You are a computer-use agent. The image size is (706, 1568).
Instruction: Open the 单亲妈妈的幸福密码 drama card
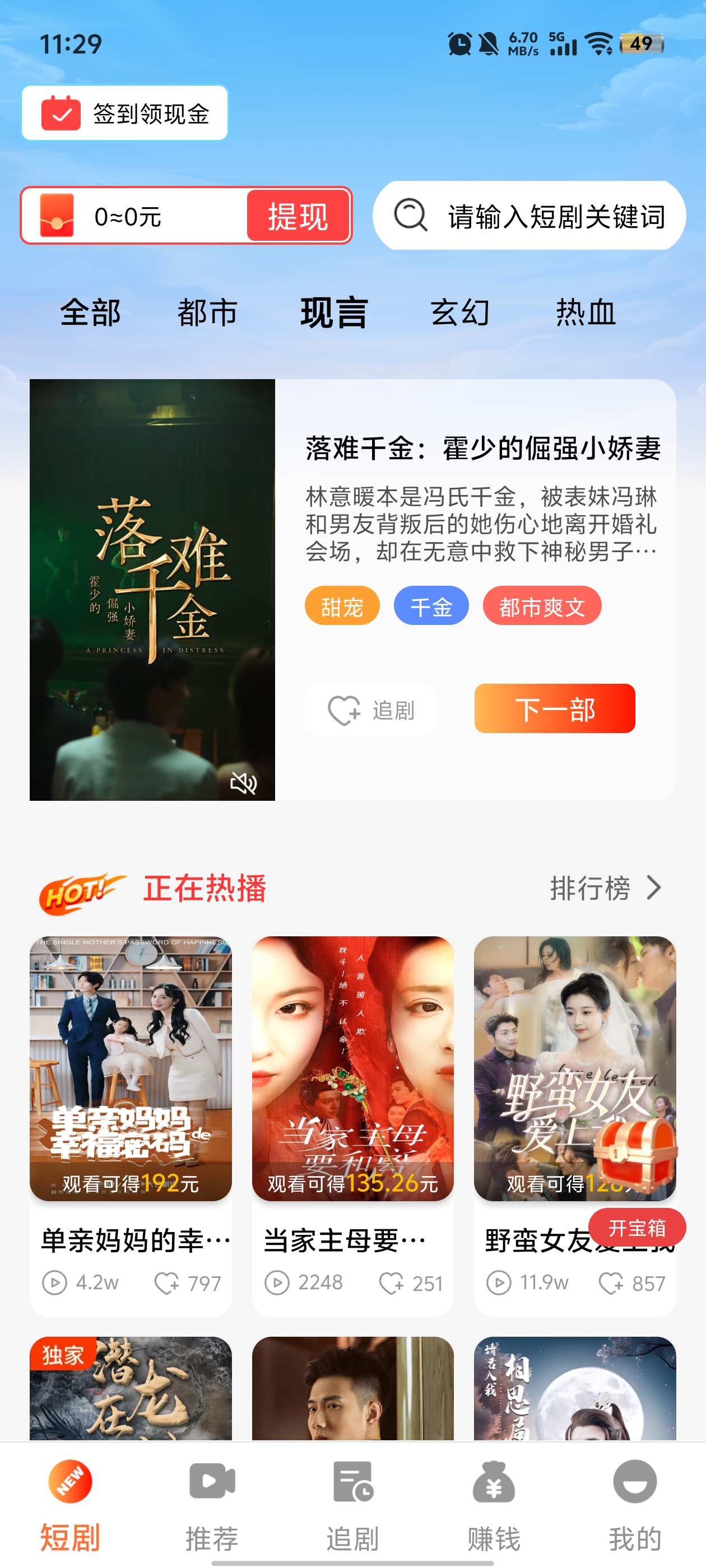(x=131, y=1068)
